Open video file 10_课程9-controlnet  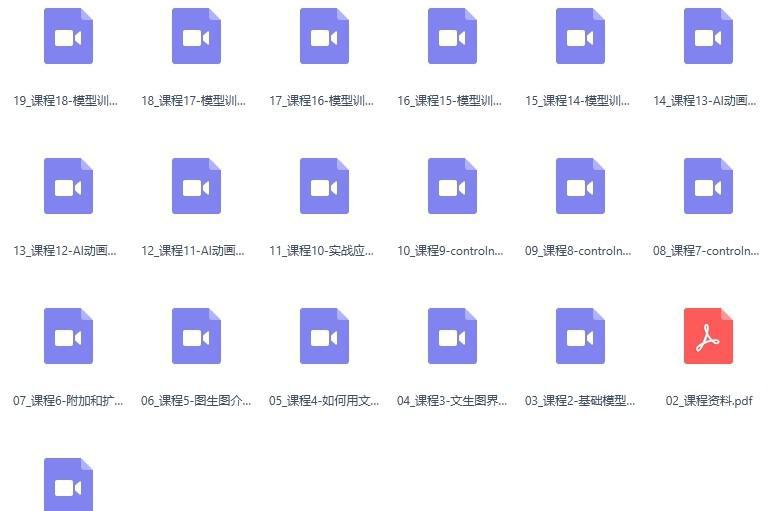pyautogui.click(x=452, y=187)
